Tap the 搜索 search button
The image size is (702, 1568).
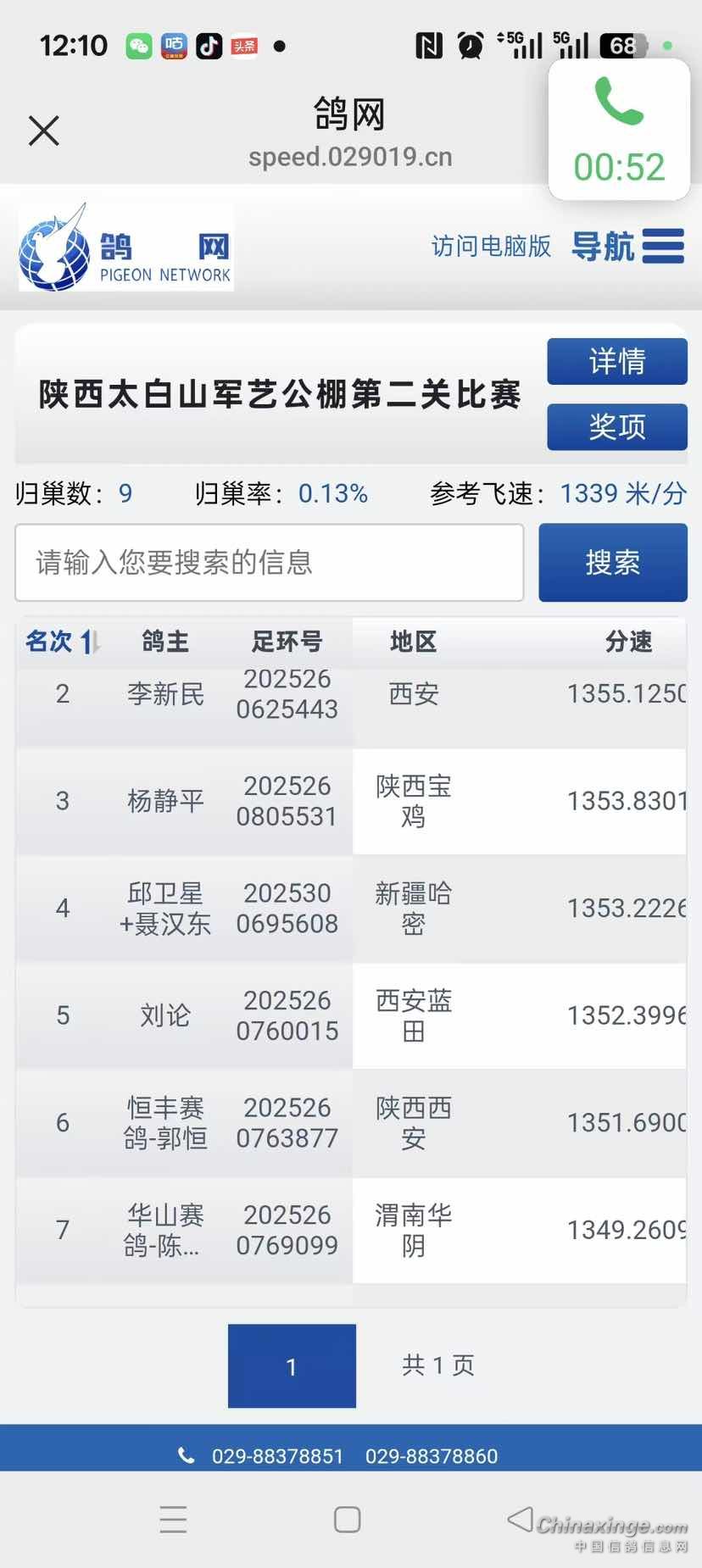(x=612, y=563)
